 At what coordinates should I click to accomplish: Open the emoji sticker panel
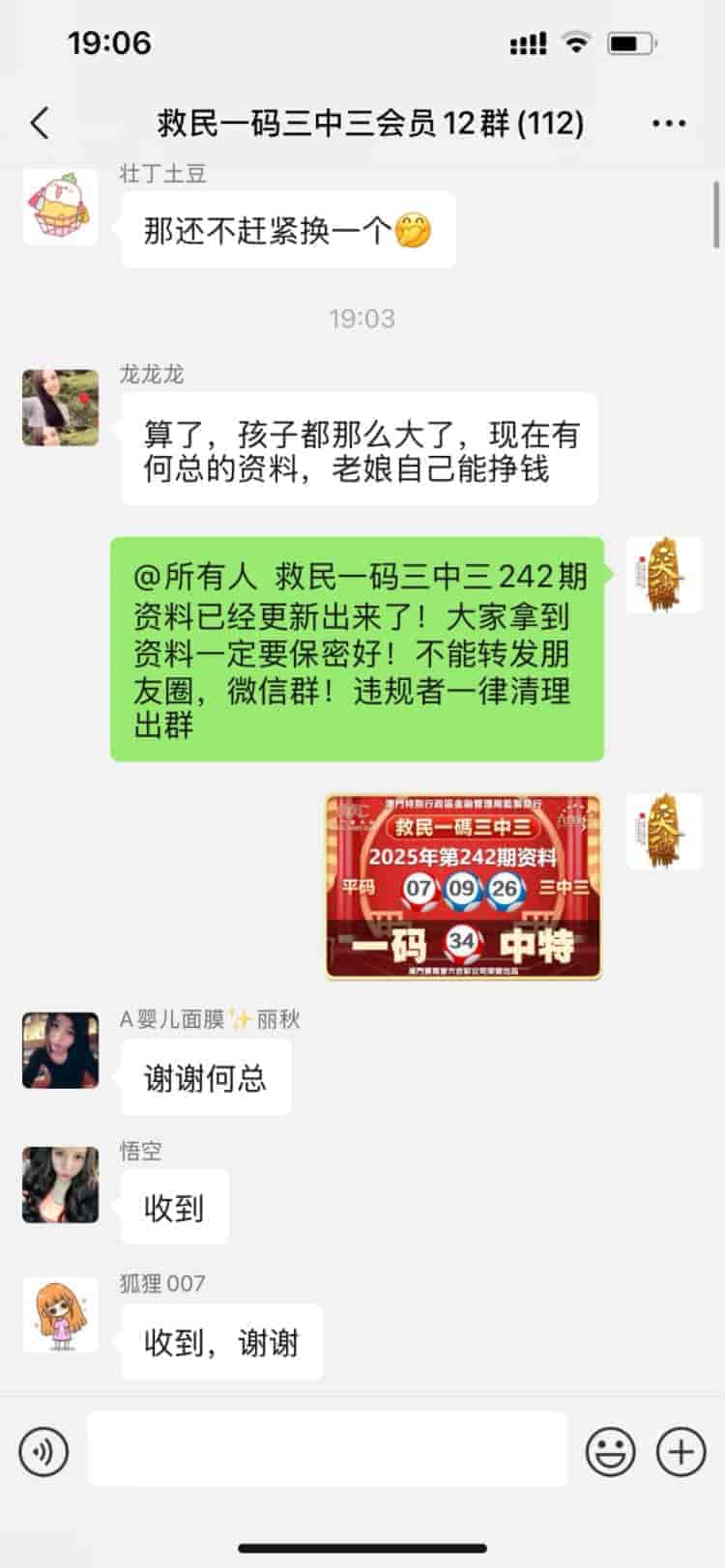611,1451
